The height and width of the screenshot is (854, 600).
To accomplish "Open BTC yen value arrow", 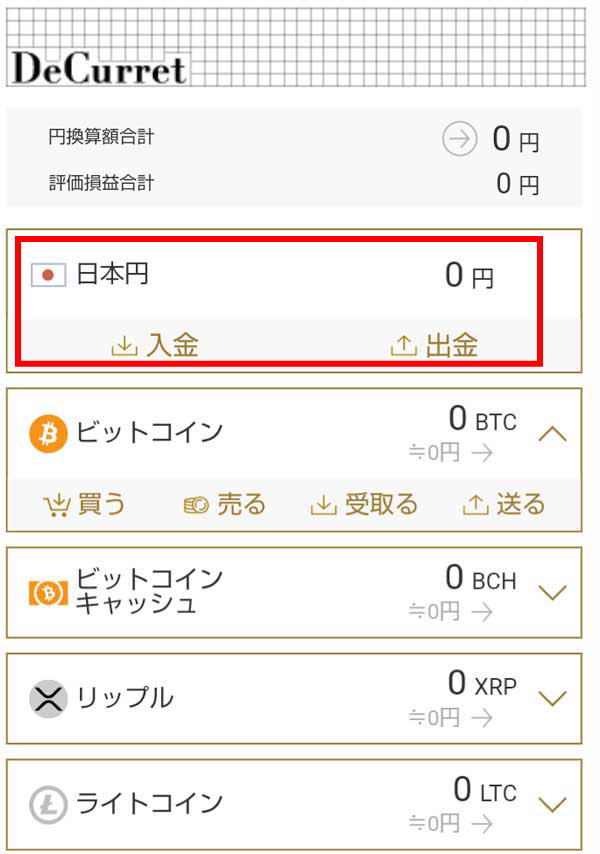I will tap(482, 453).
